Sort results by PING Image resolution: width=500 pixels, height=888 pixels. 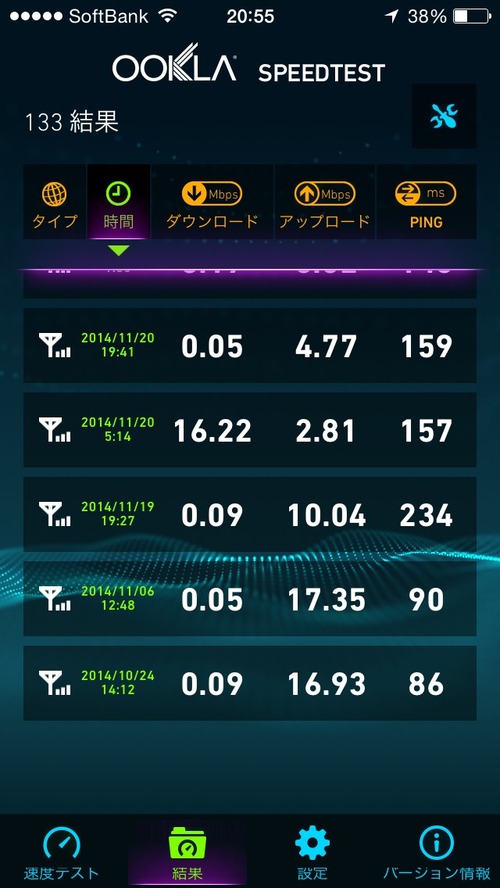tap(426, 202)
